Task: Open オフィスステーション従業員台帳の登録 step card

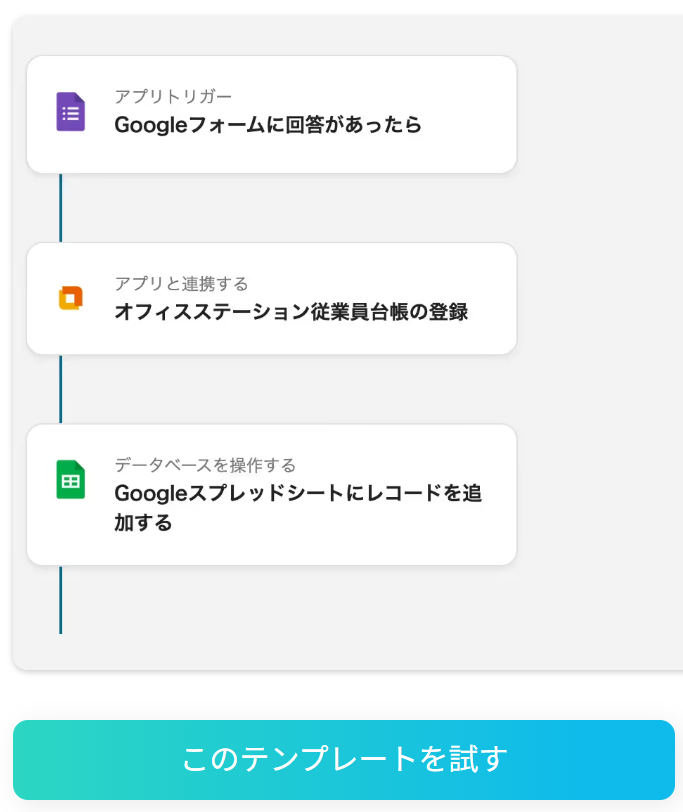Action: click(x=271, y=298)
